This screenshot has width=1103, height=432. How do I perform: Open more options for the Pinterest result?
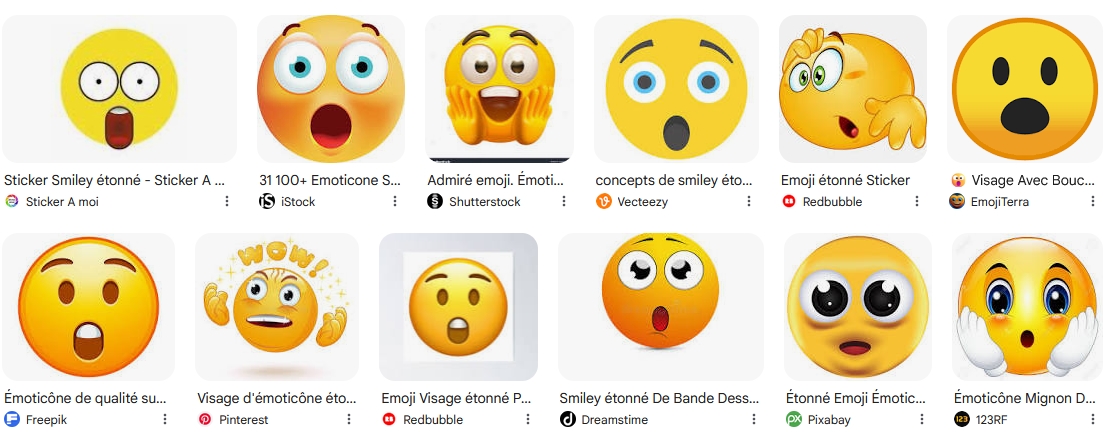pyautogui.click(x=352, y=419)
